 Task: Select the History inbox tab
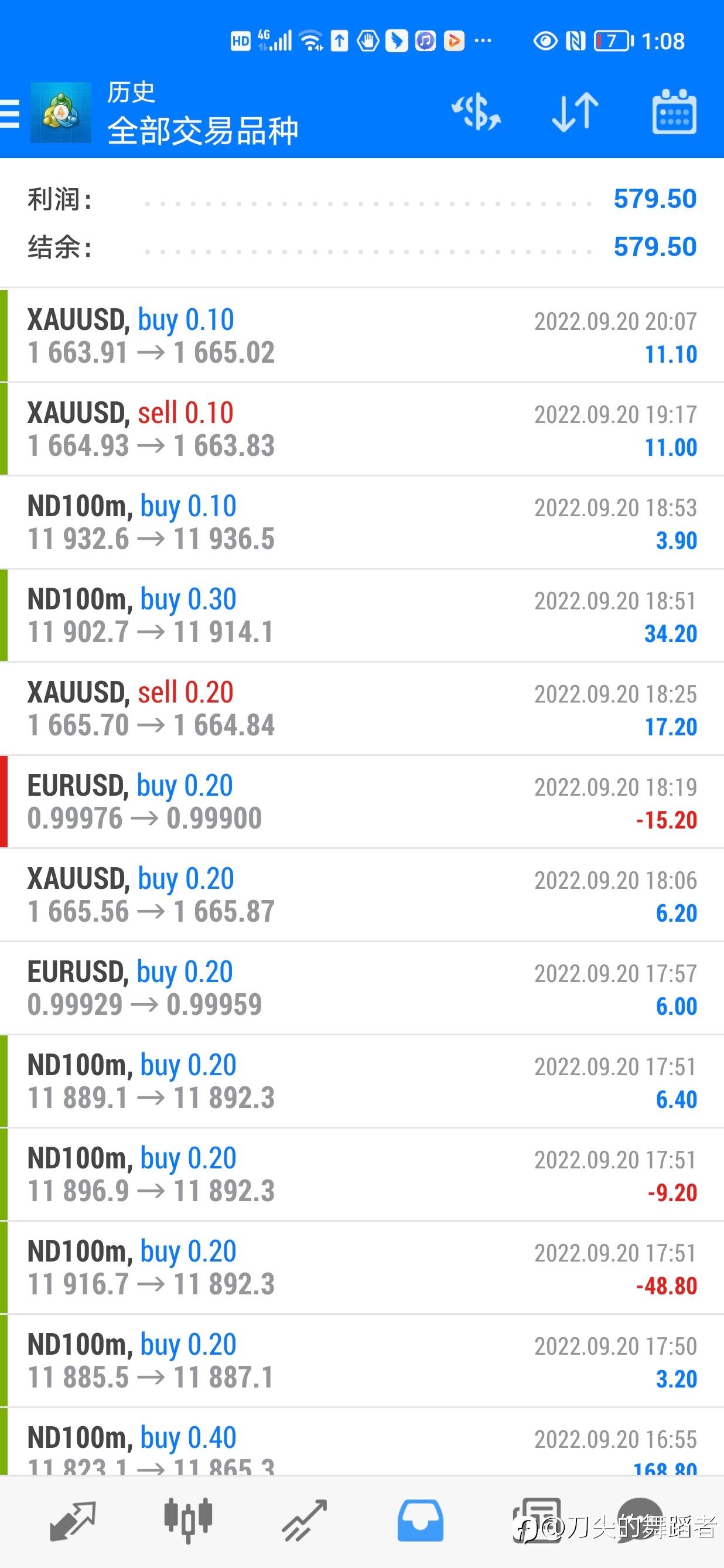tap(420, 1521)
